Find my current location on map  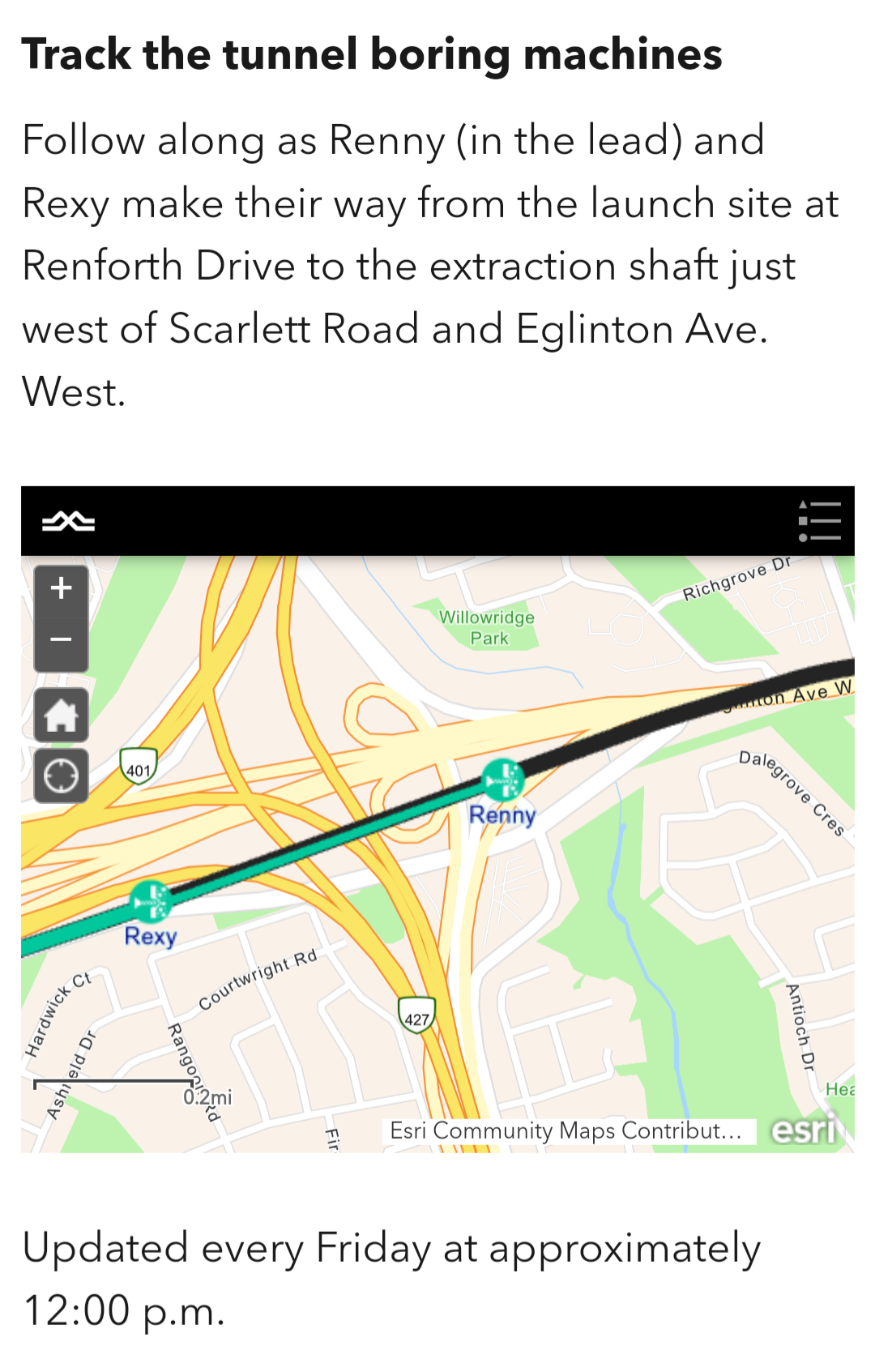click(61, 776)
